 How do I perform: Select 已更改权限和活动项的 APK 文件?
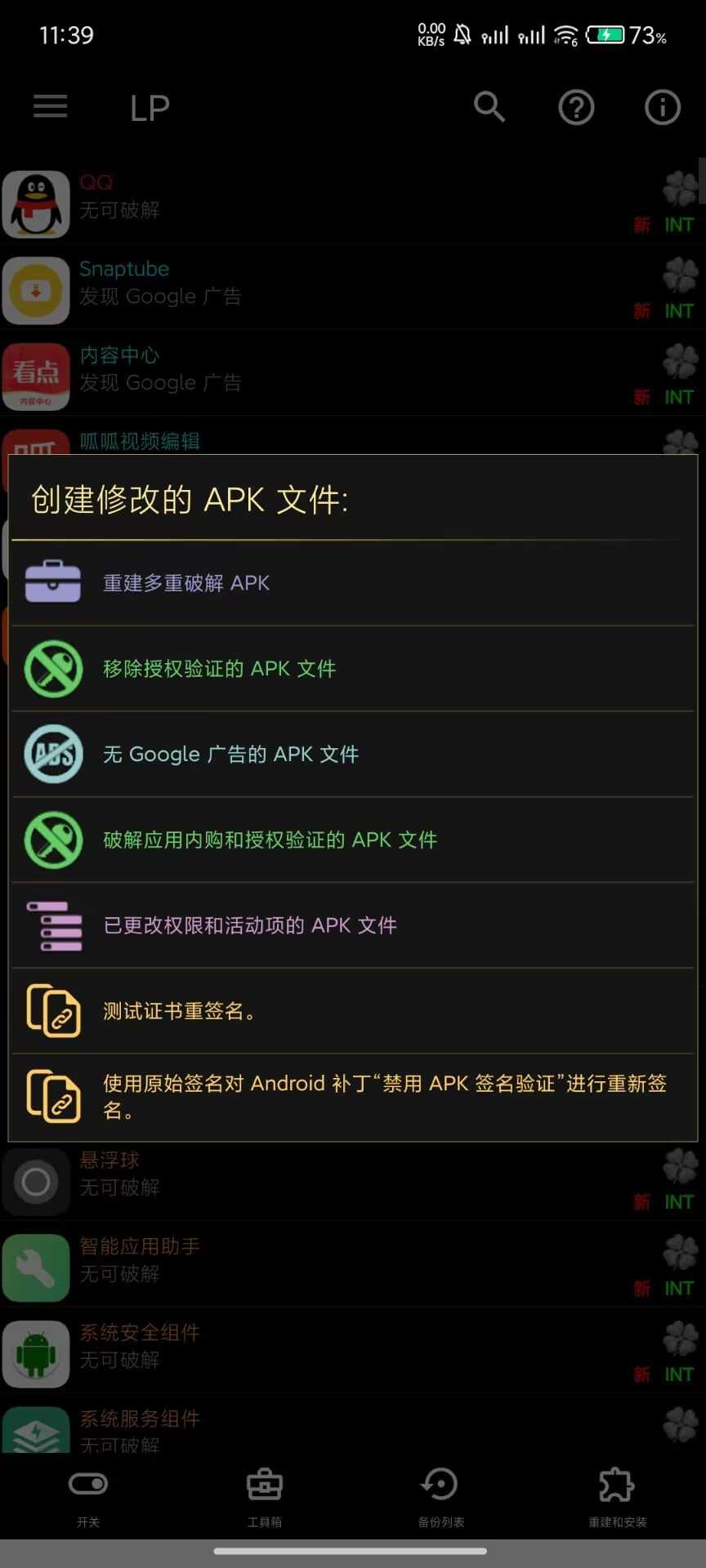[351, 925]
